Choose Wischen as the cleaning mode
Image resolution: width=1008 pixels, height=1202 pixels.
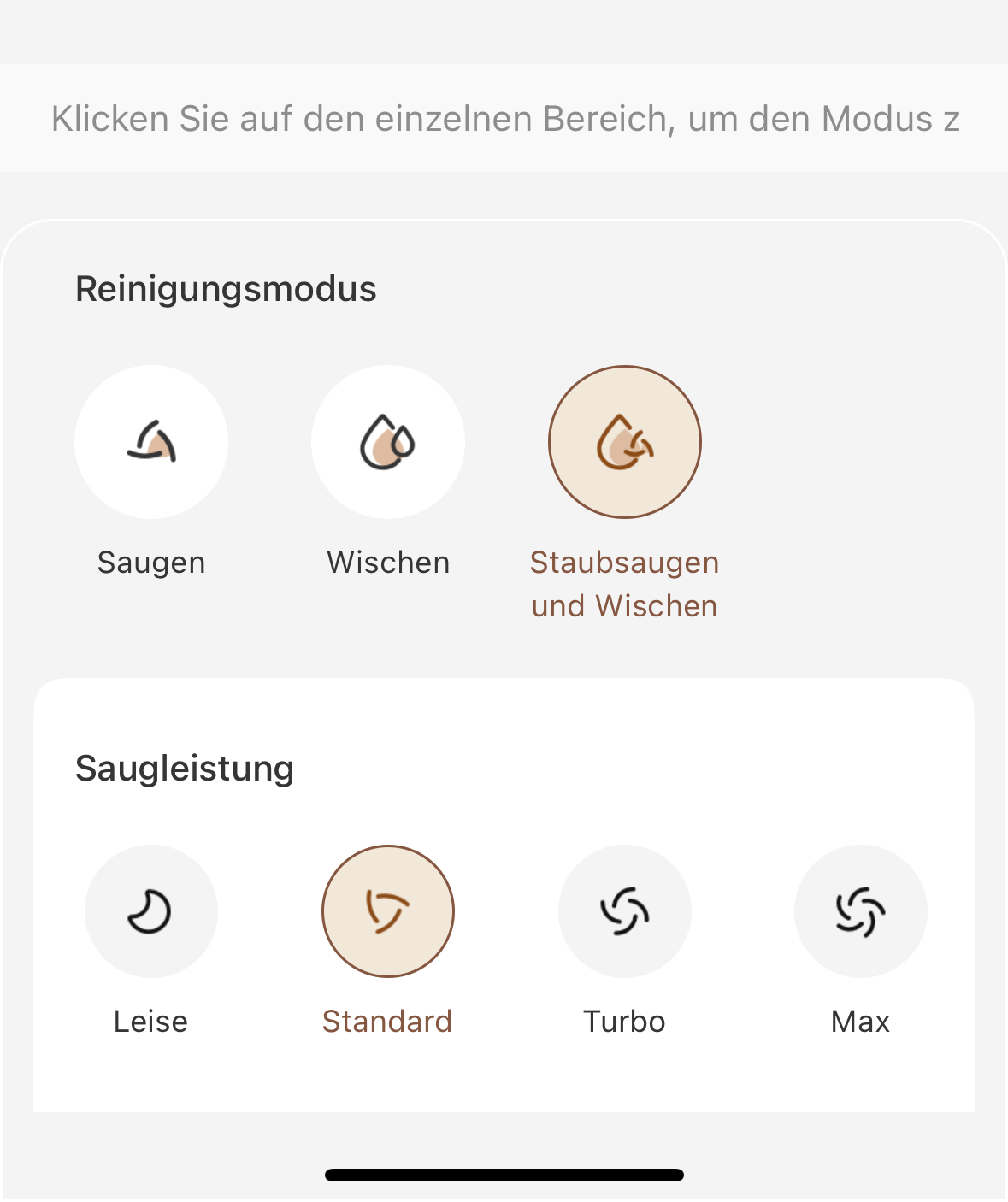point(388,442)
